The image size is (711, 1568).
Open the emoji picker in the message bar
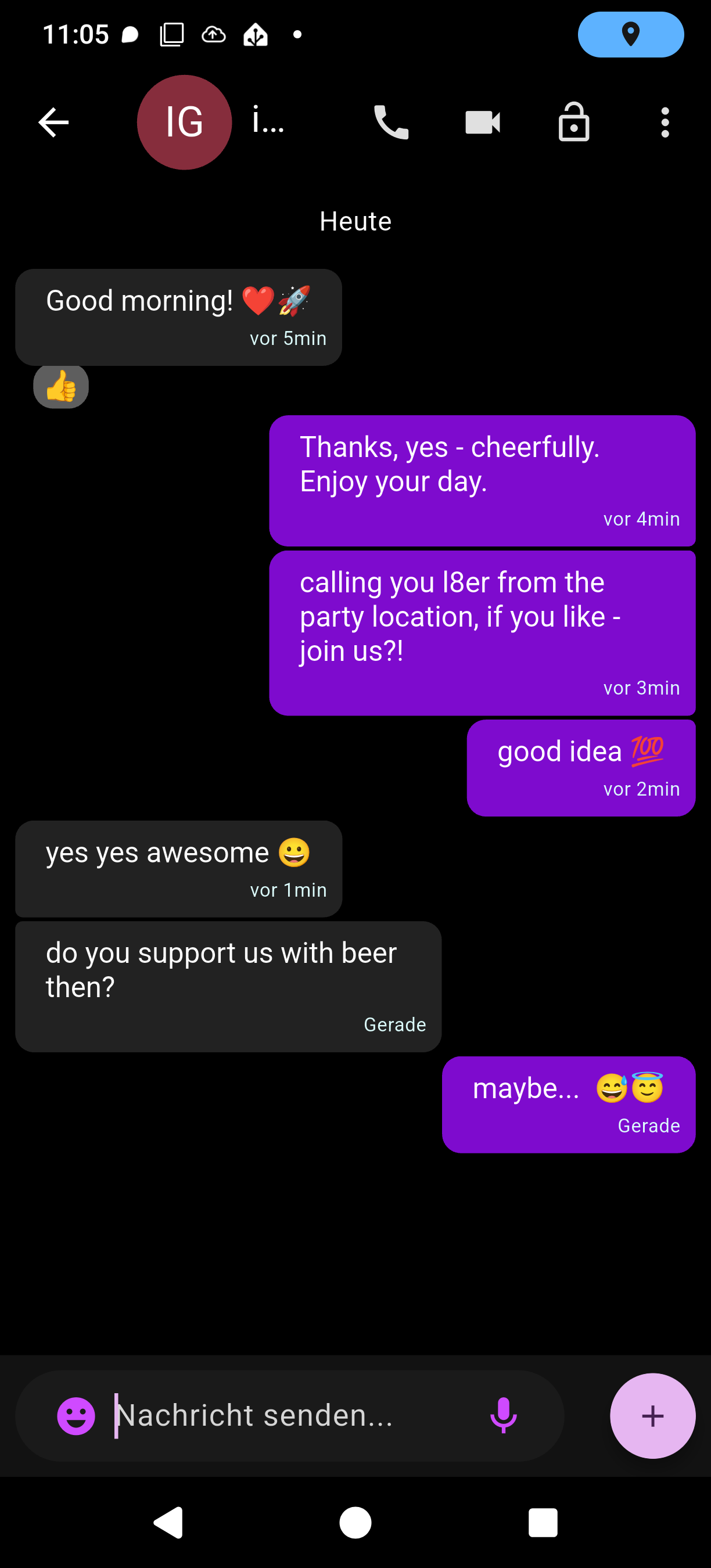pos(76,1416)
